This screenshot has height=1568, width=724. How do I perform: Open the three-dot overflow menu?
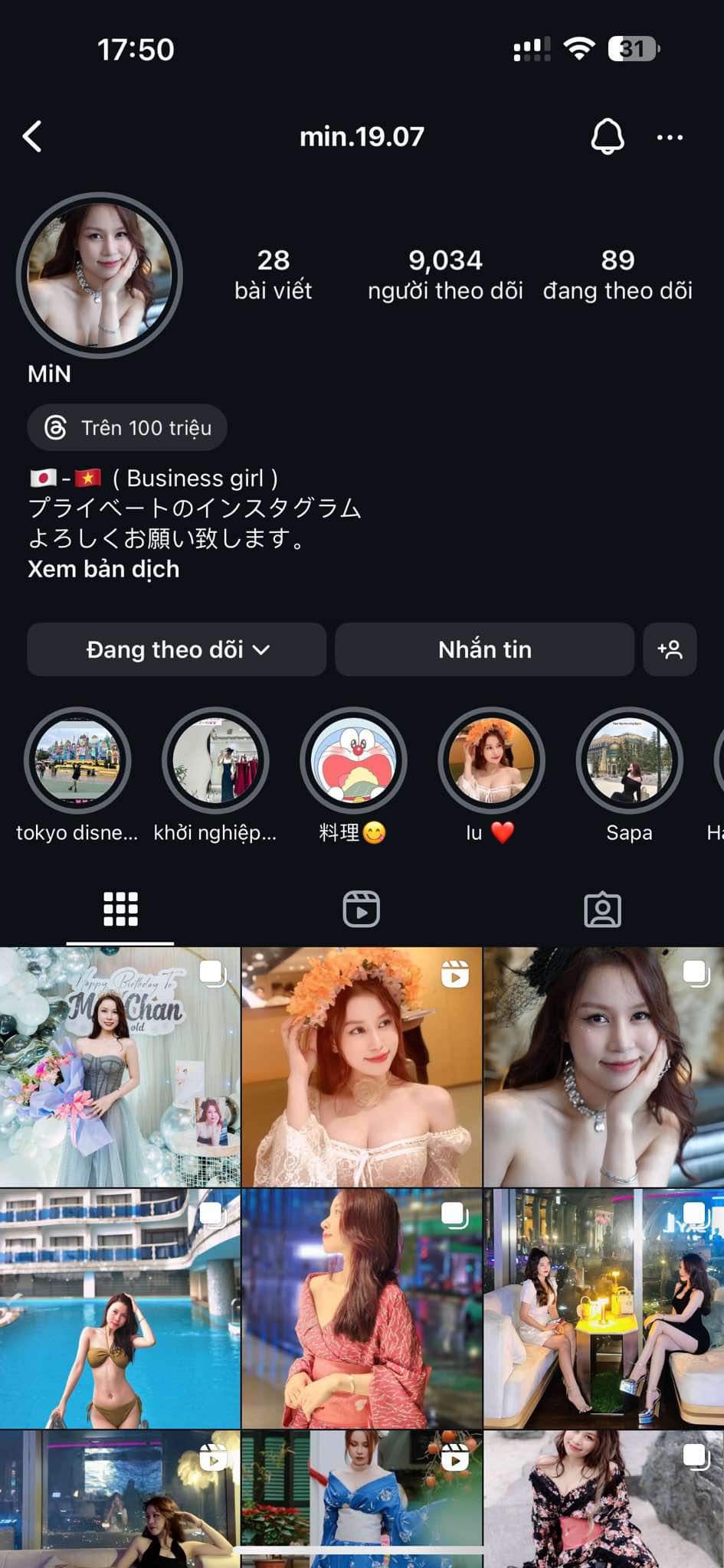tap(670, 138)
